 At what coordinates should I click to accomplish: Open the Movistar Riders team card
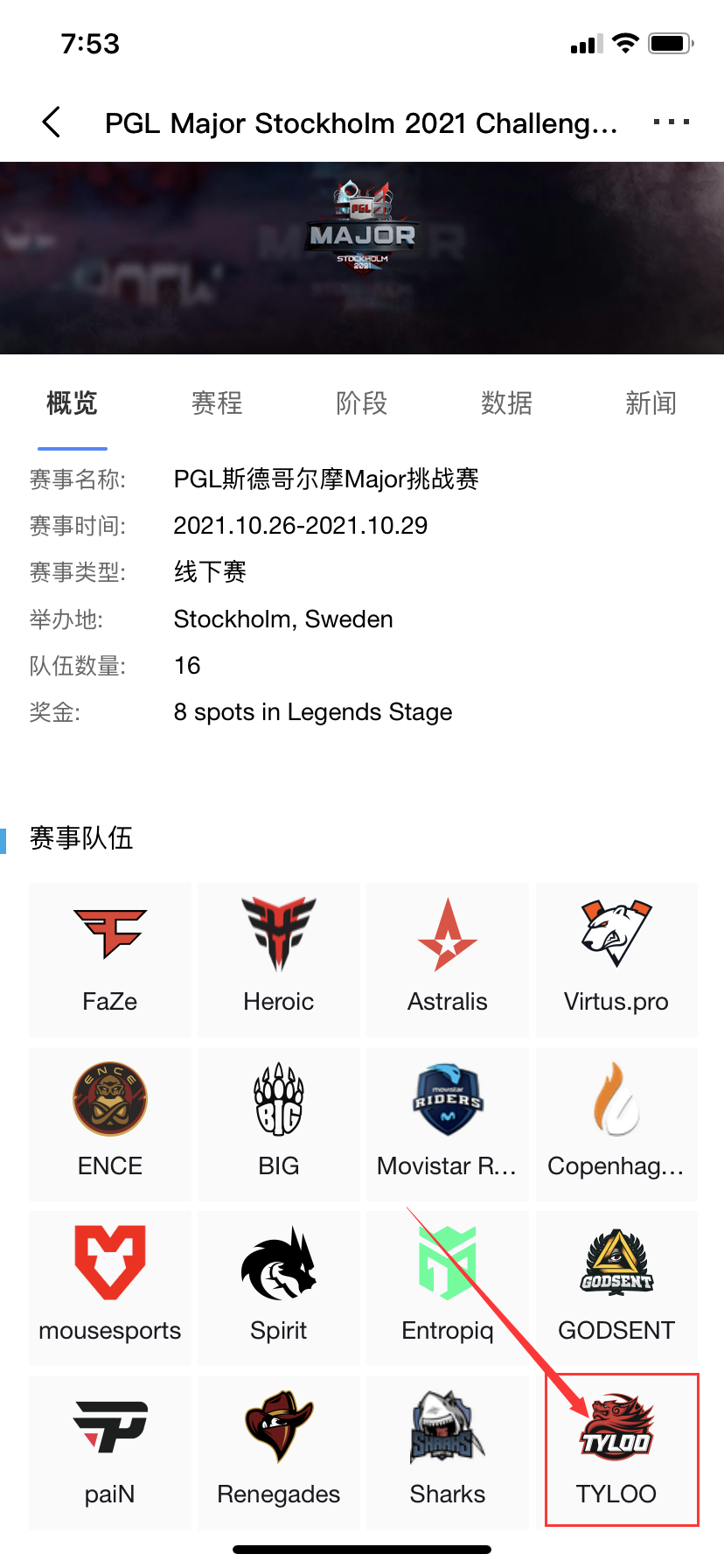pyautogui.click(x=448, y=1123)
